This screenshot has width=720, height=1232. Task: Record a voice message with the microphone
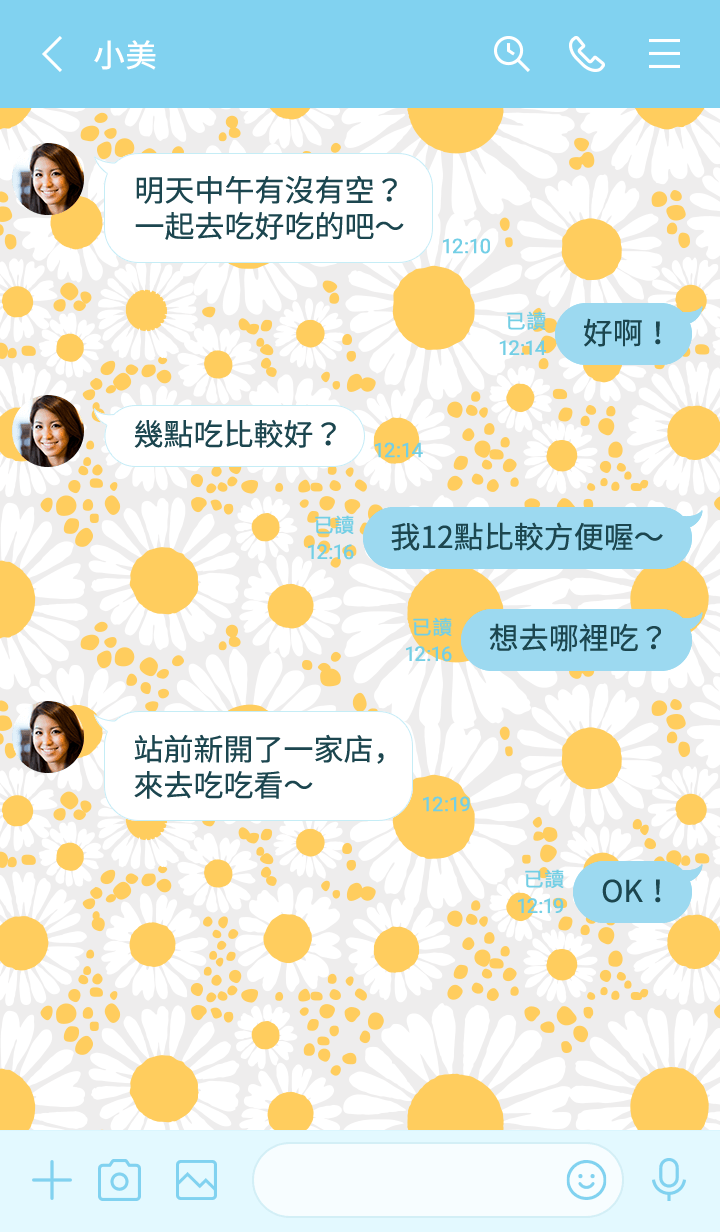669,1181
